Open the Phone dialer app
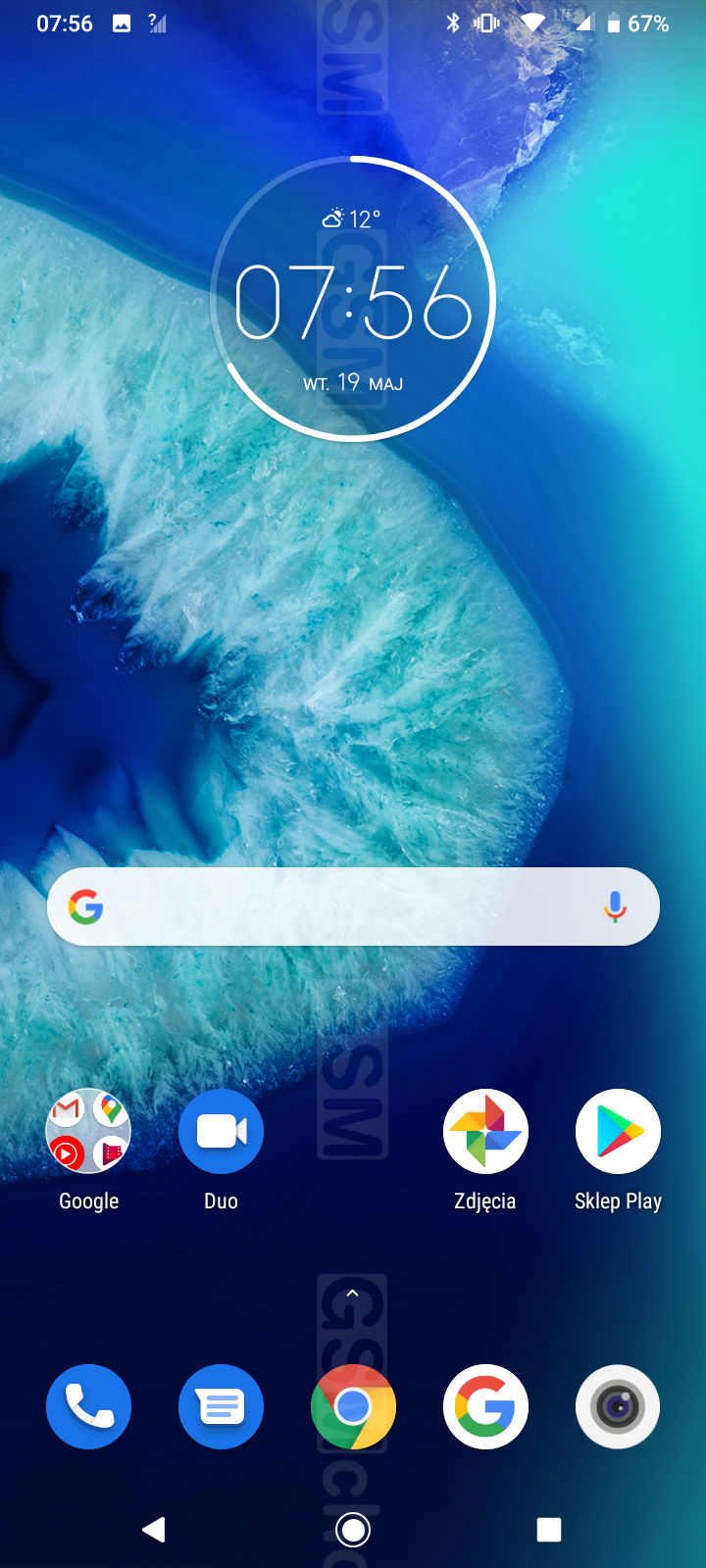Viewport: 706px width, 1568px height. [88, 1406]
